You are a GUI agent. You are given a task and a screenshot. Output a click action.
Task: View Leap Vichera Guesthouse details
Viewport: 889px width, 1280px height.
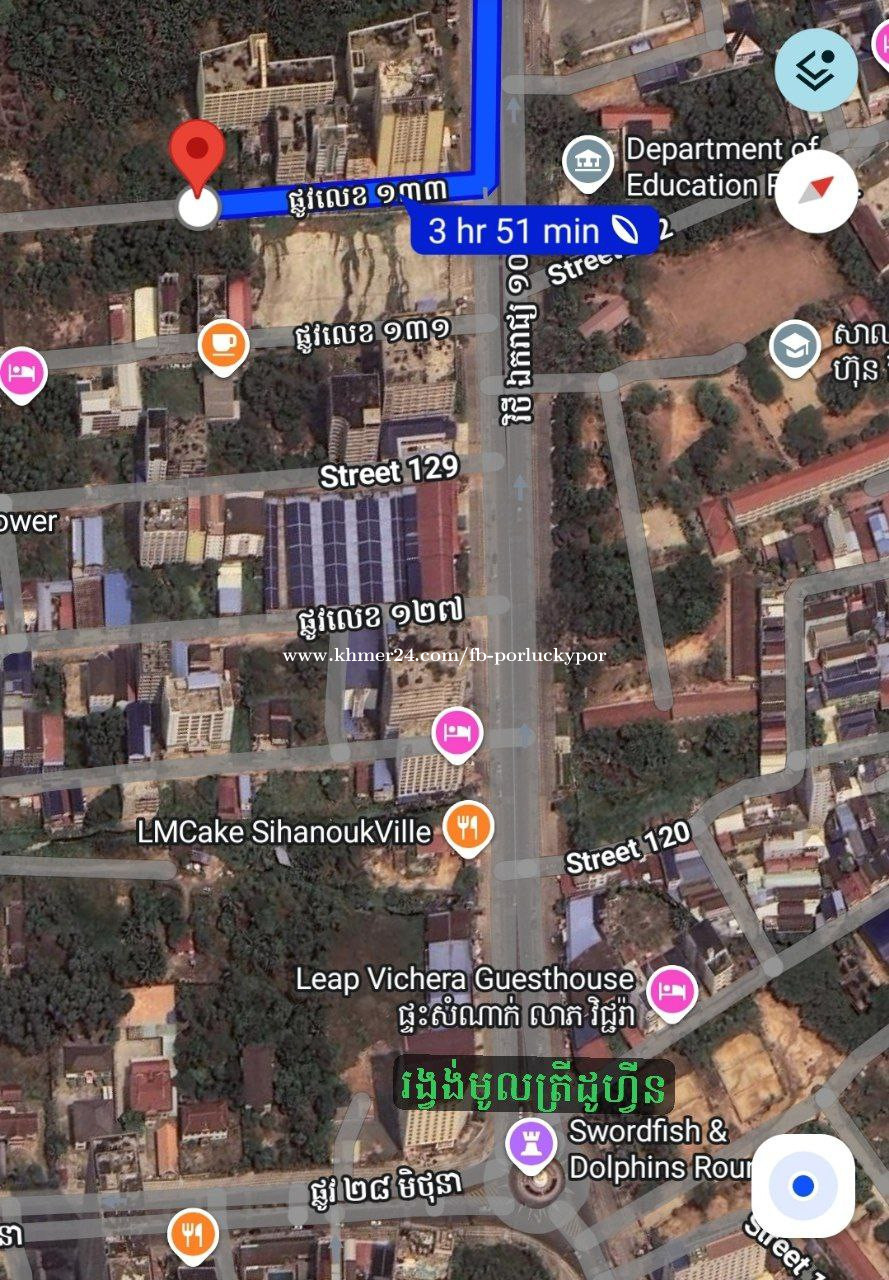point(672,992)
